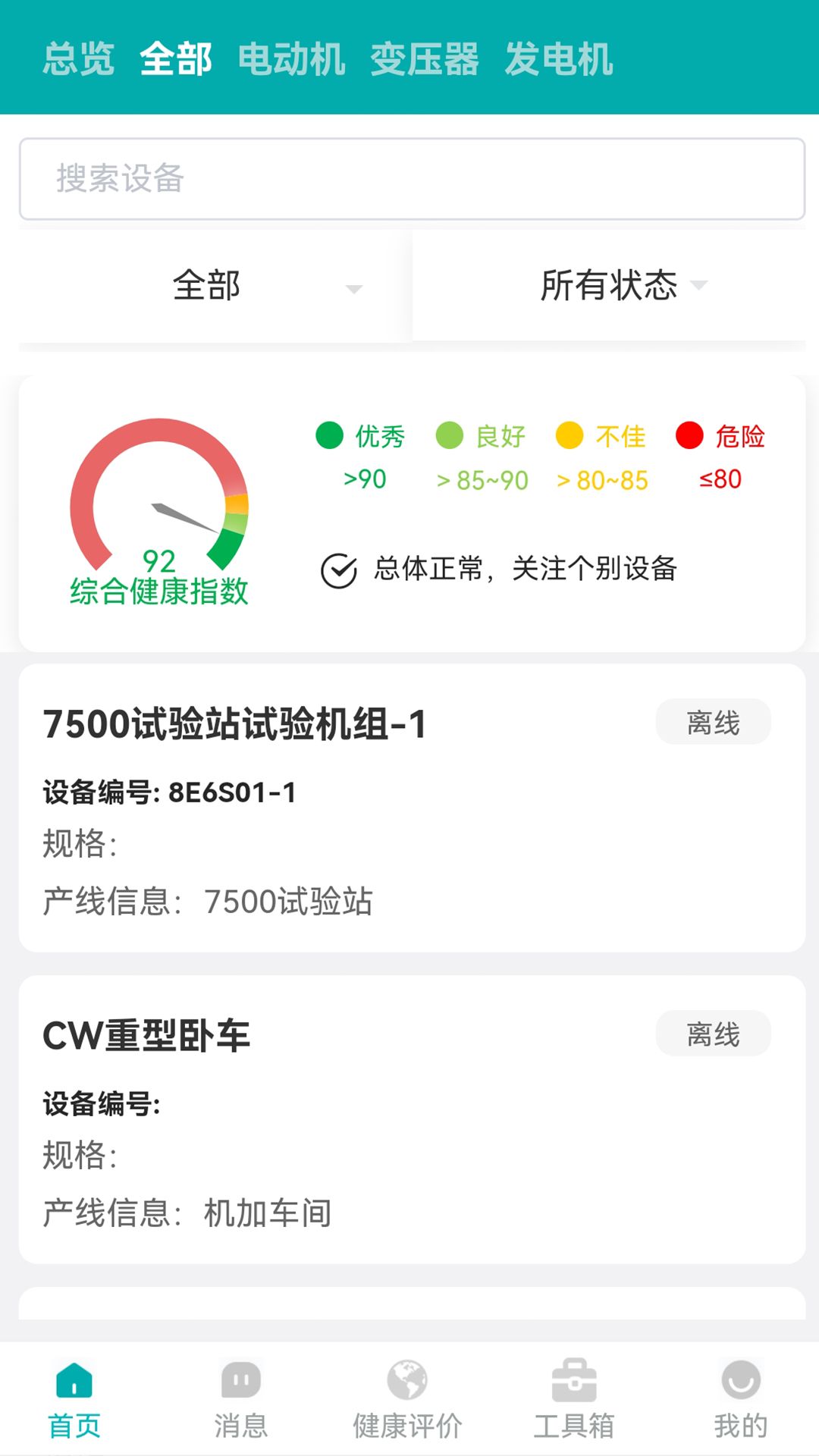Switch to the 变压器 tab
Screen dimensions: 819x1456
425,61
